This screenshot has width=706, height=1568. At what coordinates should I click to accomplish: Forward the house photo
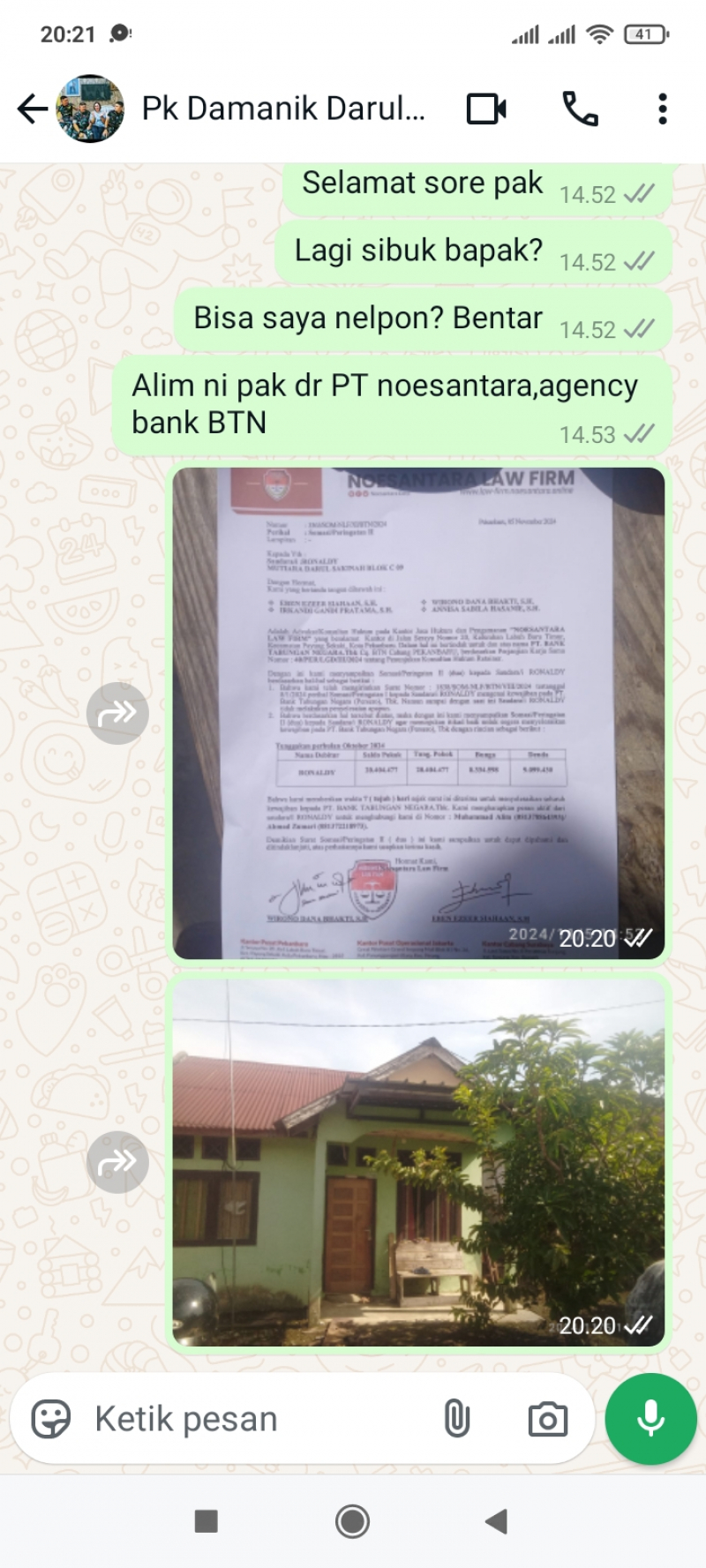click(x=117, y=1162)
